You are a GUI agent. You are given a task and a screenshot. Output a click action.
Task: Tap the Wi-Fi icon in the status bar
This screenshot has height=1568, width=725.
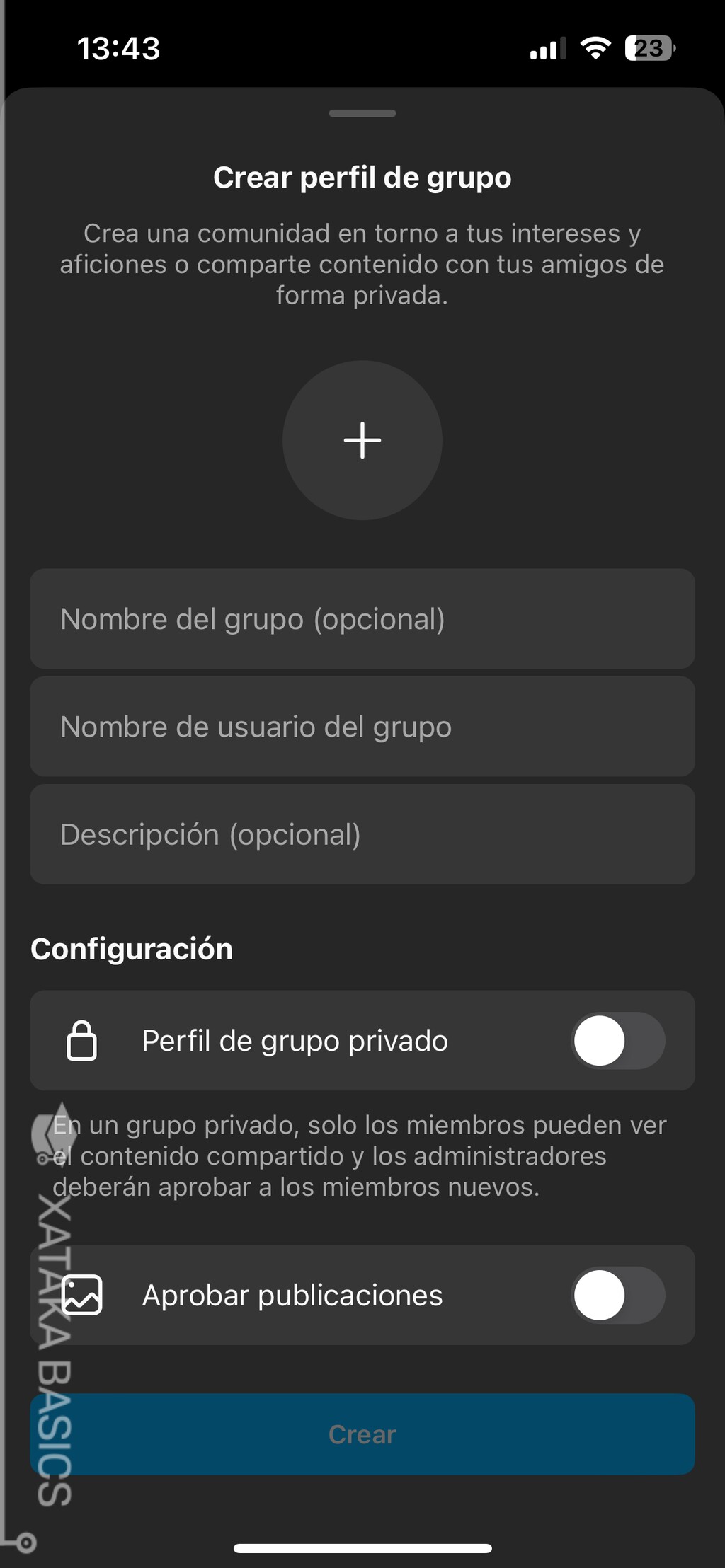[595, 47]
